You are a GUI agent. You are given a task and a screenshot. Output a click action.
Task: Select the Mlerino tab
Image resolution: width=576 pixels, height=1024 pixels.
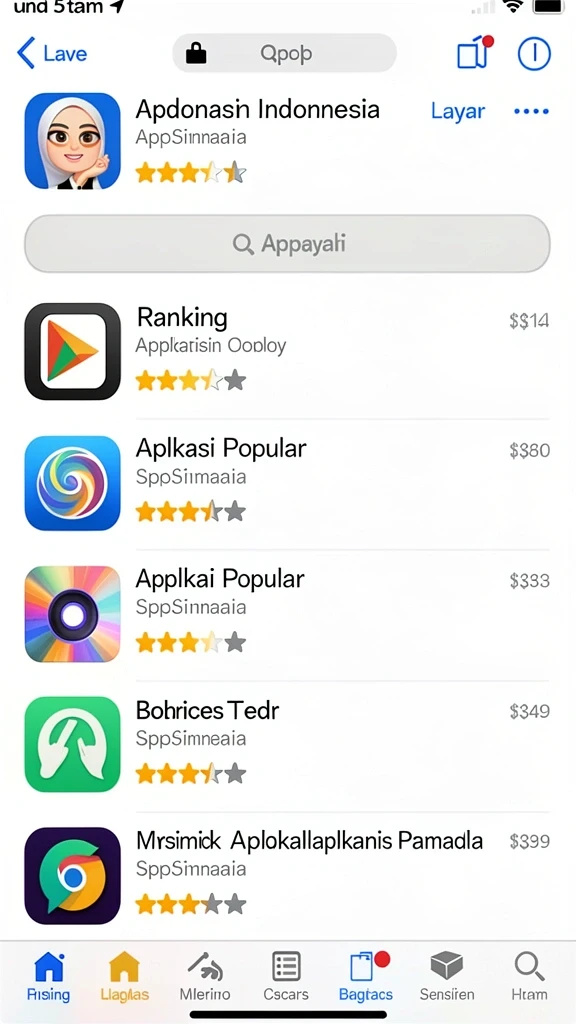point(205,976)
